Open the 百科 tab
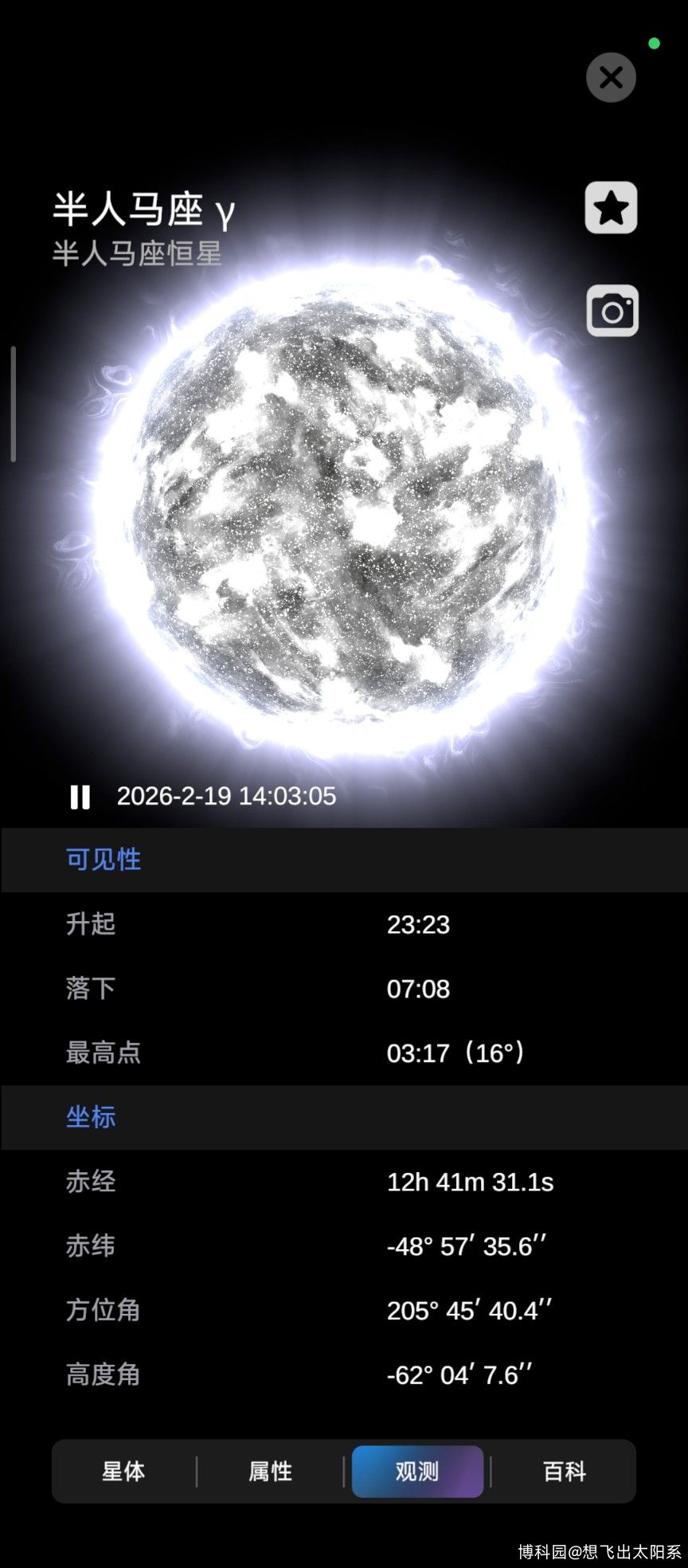This screenshot has height=1568, width=688. pos(565,1471)
